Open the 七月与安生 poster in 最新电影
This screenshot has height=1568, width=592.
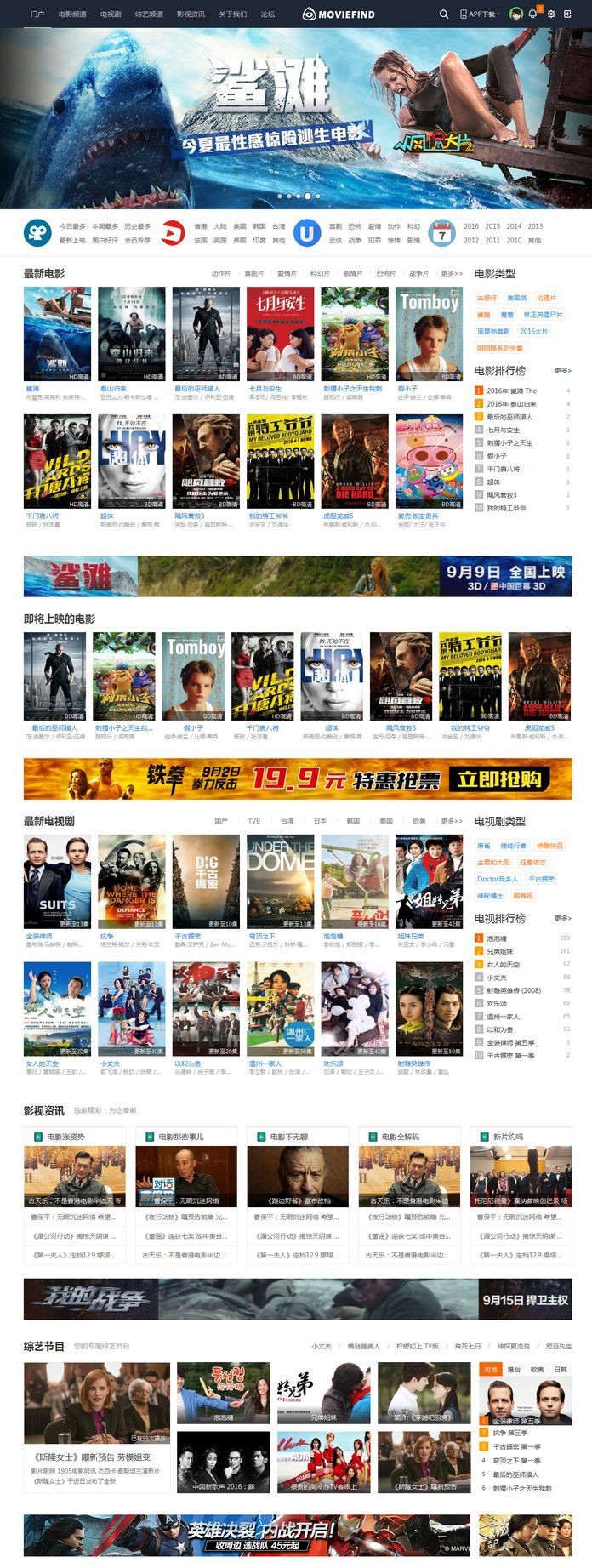(x=281, y=334)
